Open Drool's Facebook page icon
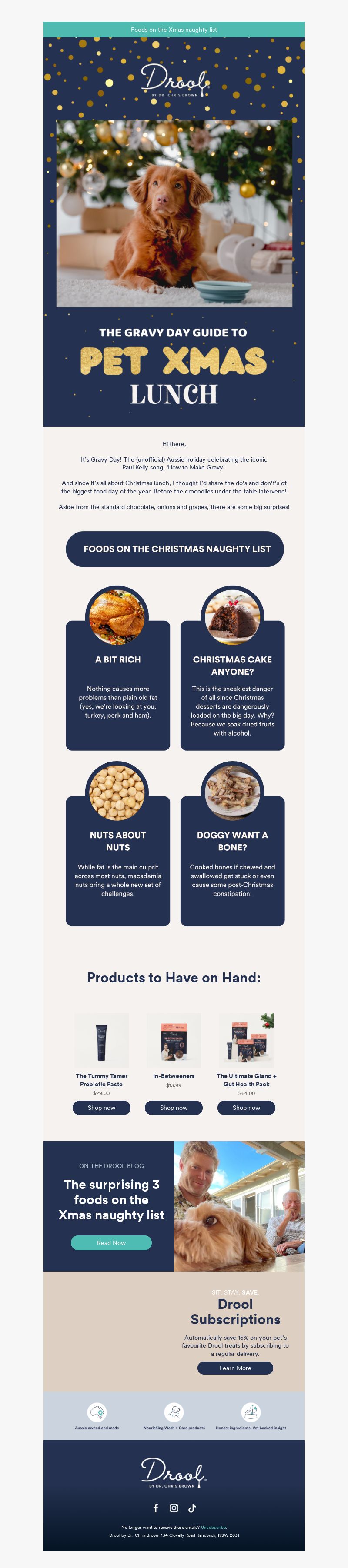The image size is (348, 1568). pos(155,1508)
